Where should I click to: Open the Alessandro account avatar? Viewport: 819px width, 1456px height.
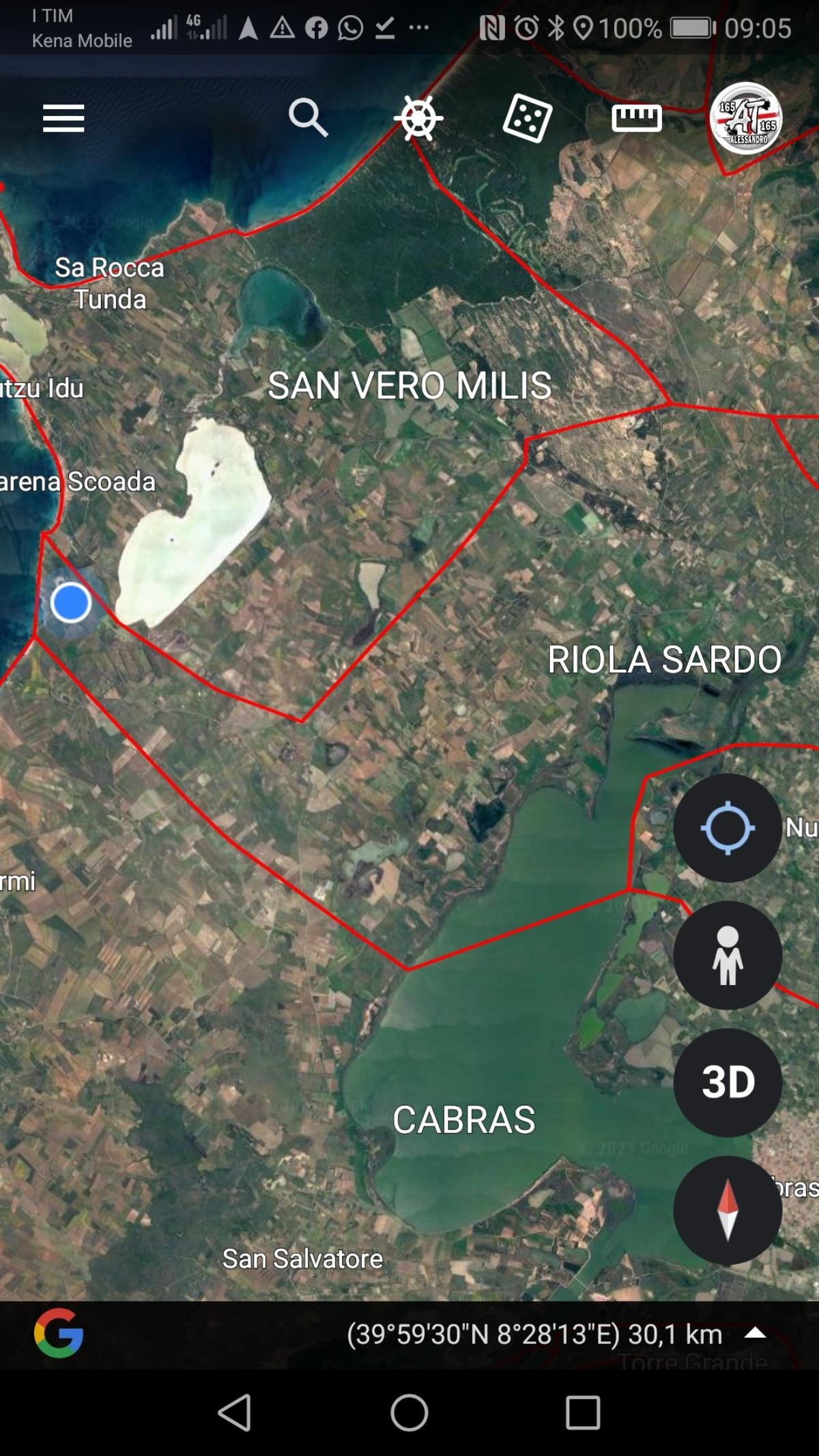click(x=745, y=118)
